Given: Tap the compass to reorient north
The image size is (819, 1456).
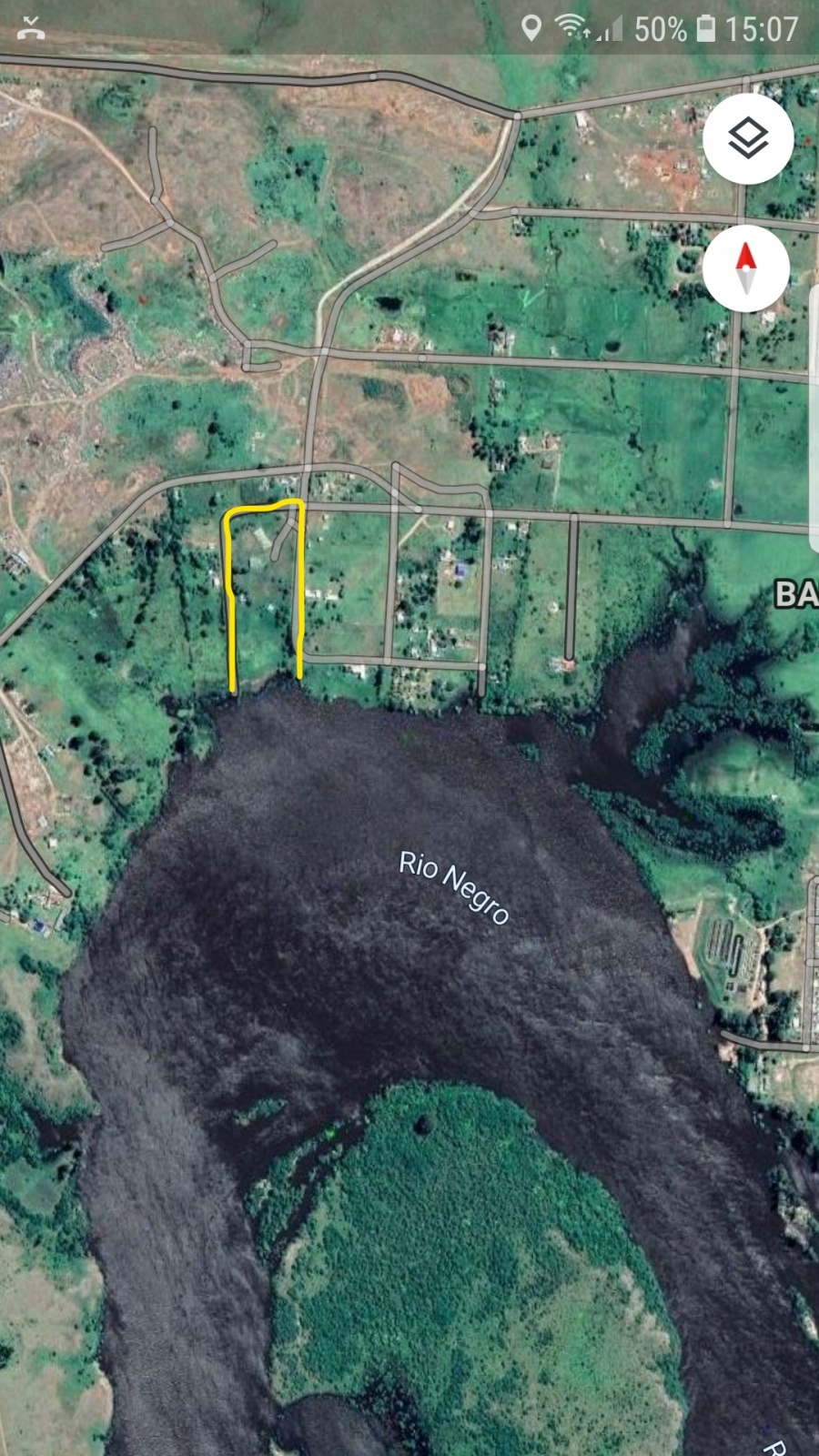Looking at the screenshot, I should click(x=745, y=268).
